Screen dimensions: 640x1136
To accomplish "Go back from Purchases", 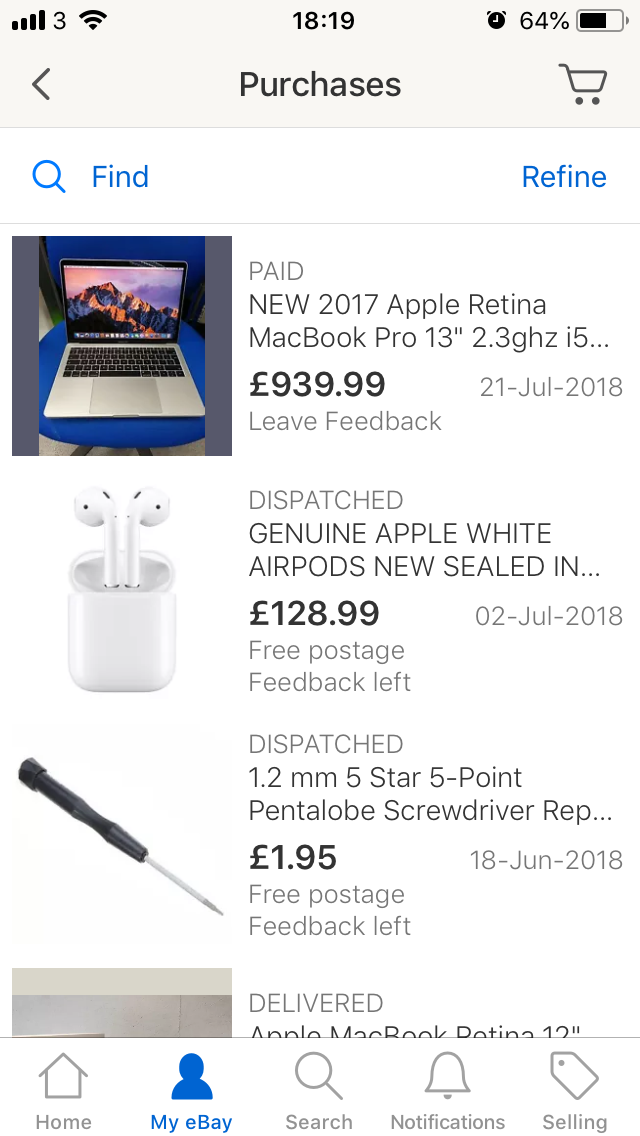I will 41,84.
